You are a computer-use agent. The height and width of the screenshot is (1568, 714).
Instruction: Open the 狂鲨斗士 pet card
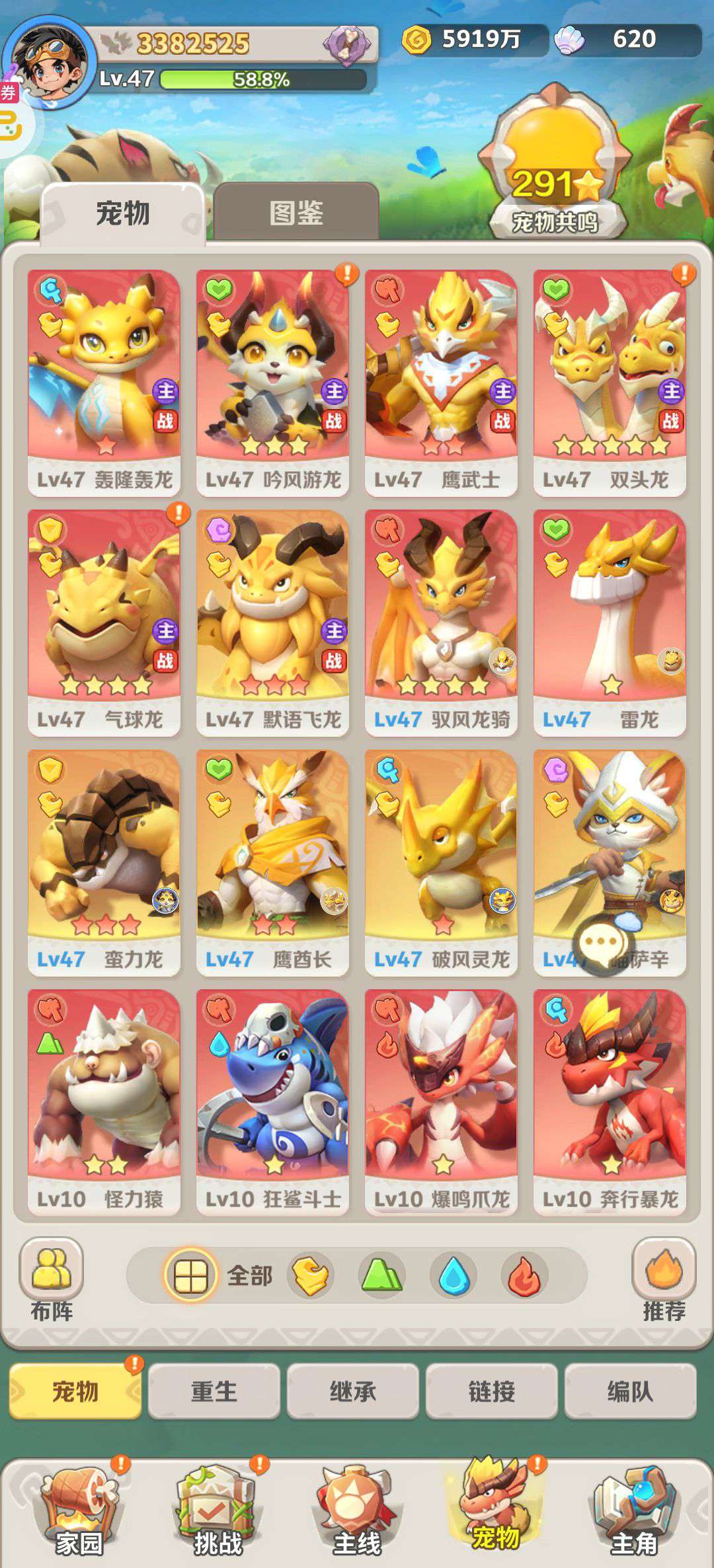pyautogui.click(x=272, y=1101)
